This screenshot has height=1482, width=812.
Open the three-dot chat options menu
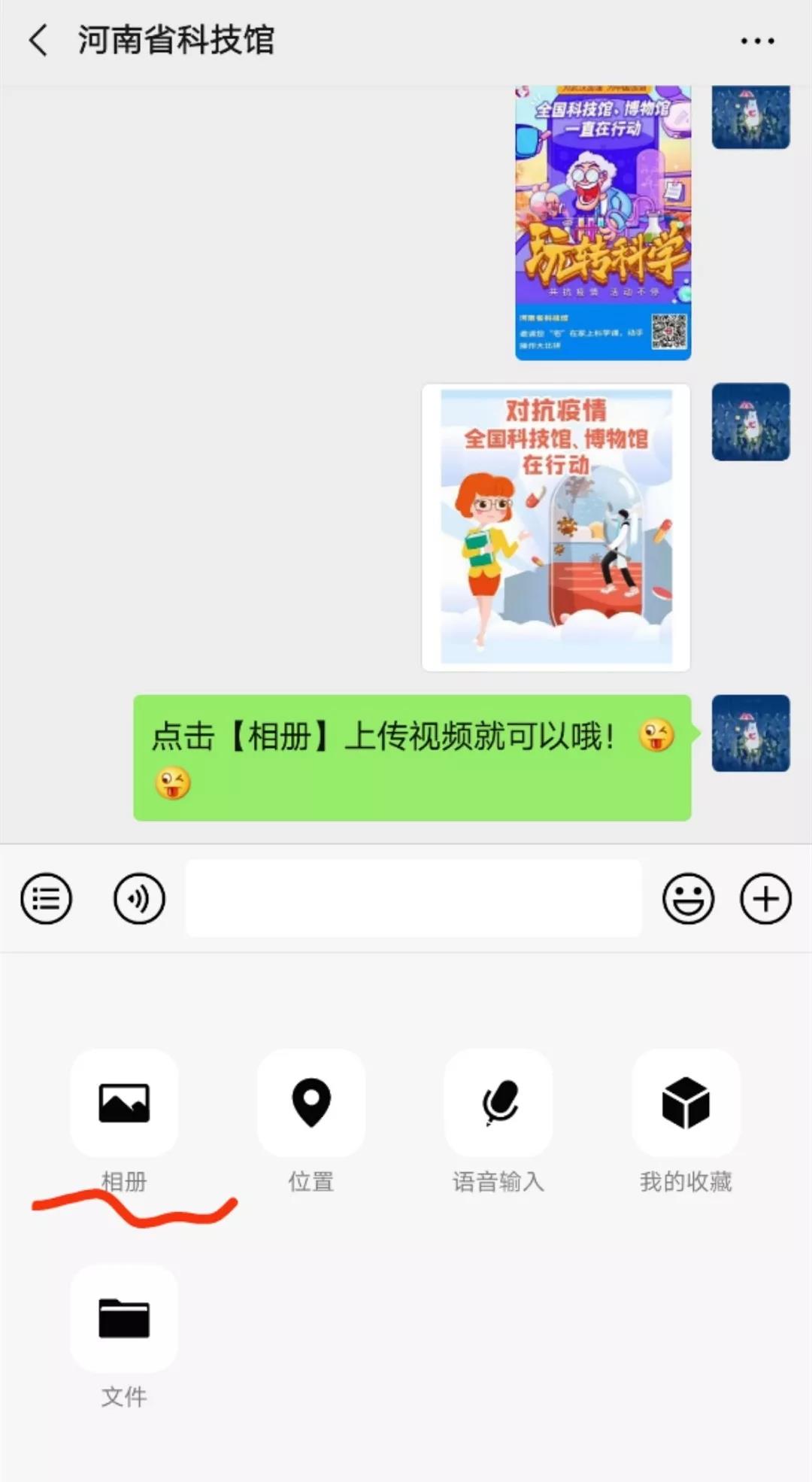point(756,41)
